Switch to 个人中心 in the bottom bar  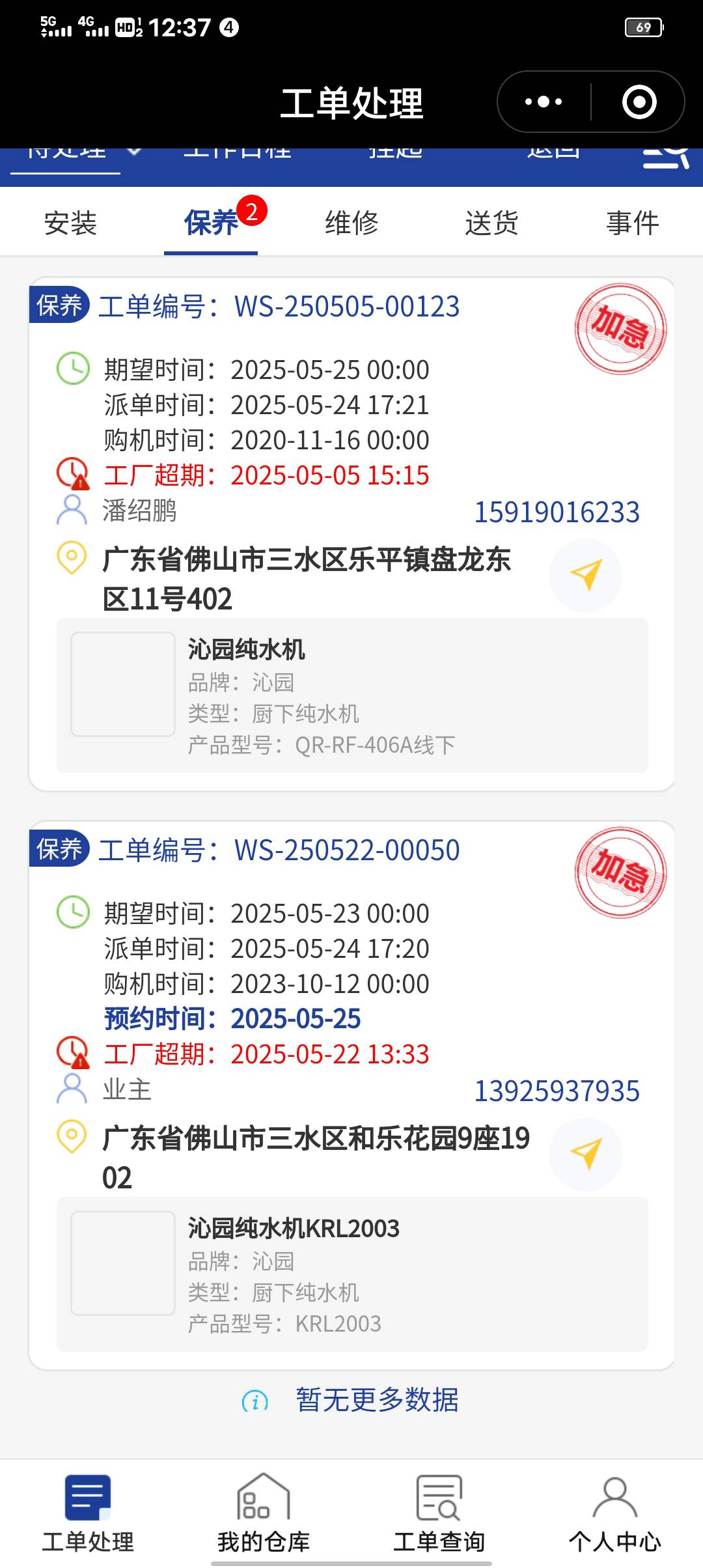click(615, 1512)
